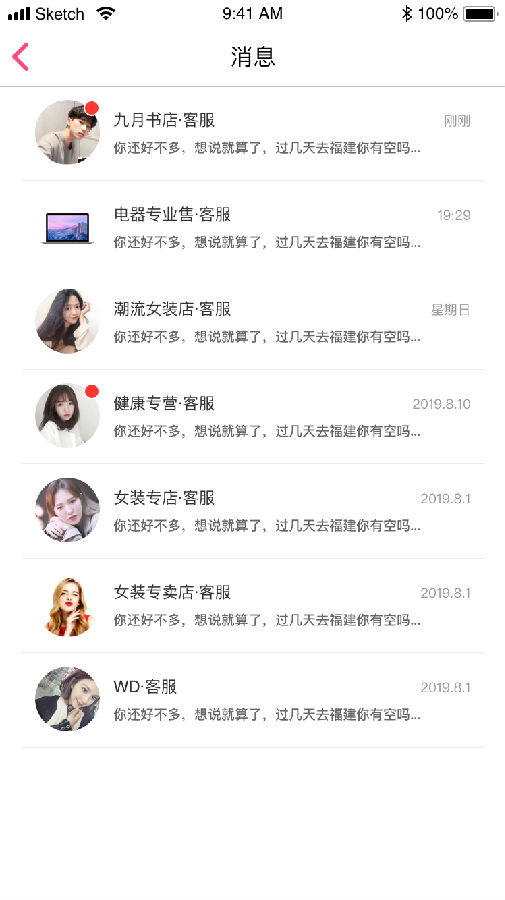
Task: Open the 电器专业售·客服 chat thread
Action: [x=252, y=228]
